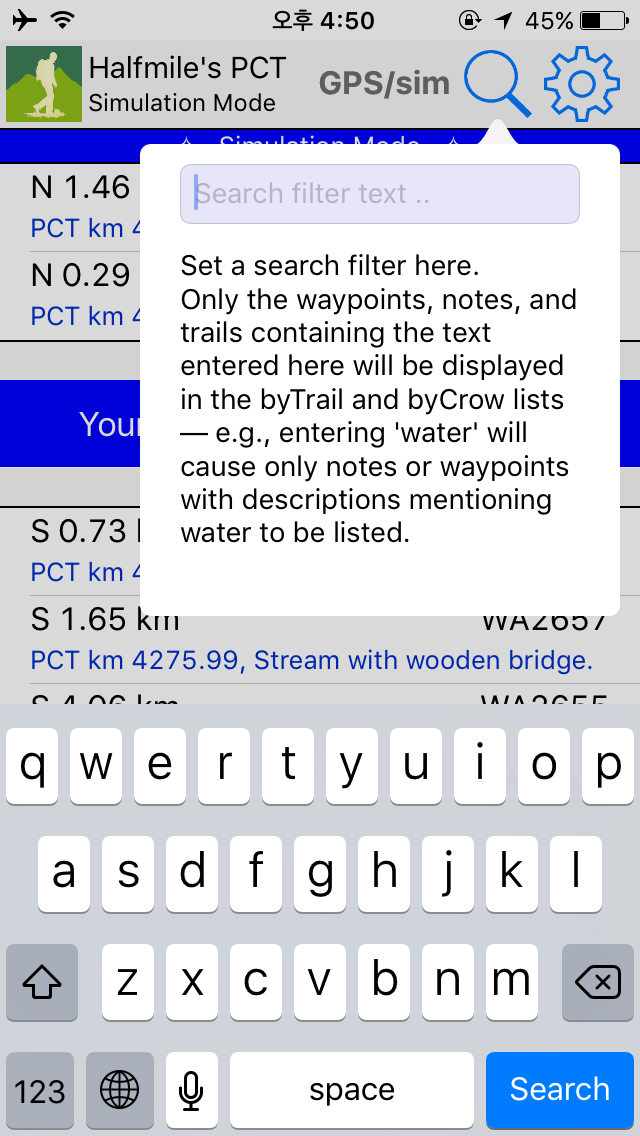Focus the search filter text field
This screenshot has width=640, height=1136.
pos(380,193)
